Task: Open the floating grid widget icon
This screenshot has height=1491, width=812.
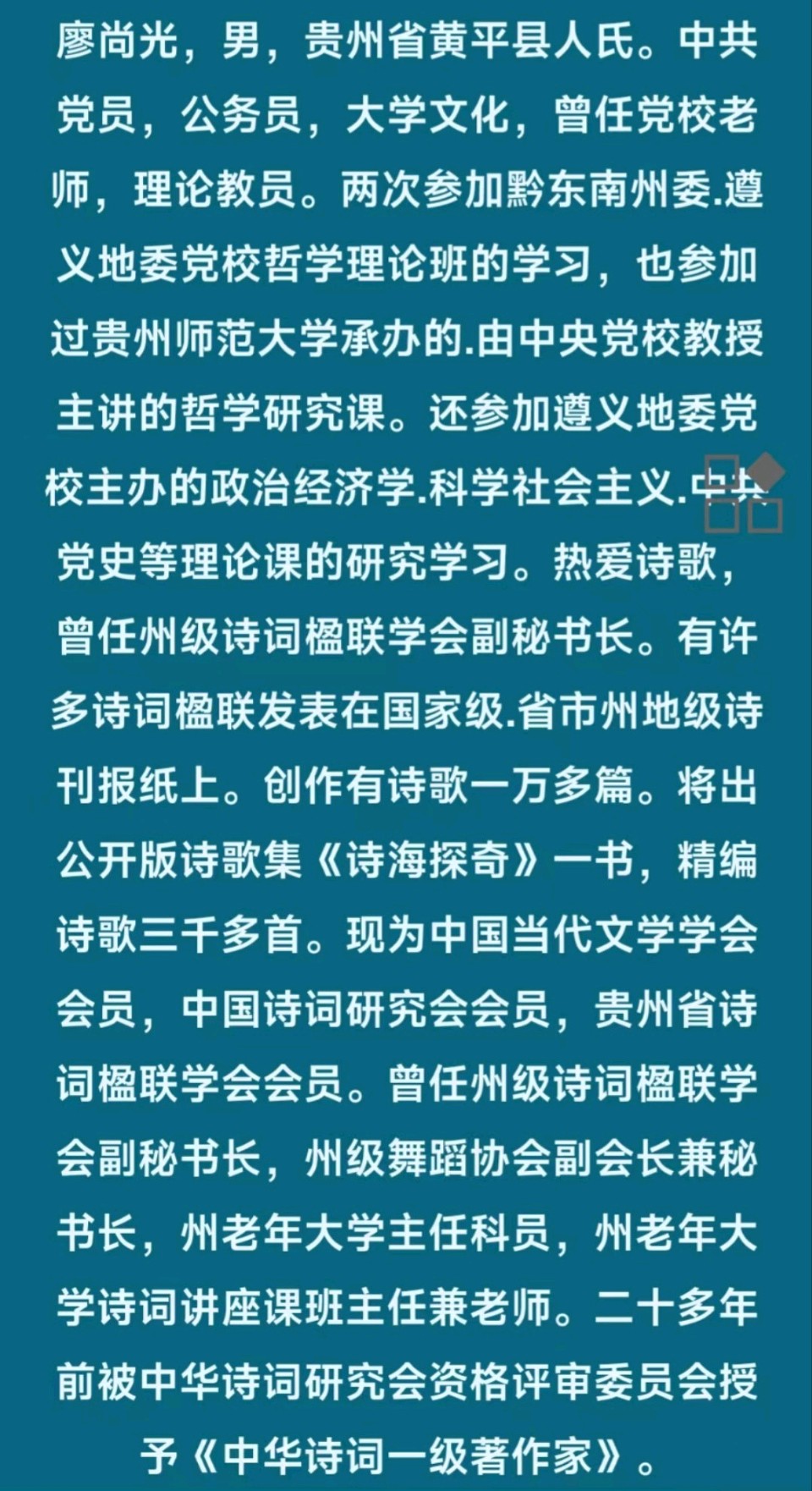Action: (745, 494)
